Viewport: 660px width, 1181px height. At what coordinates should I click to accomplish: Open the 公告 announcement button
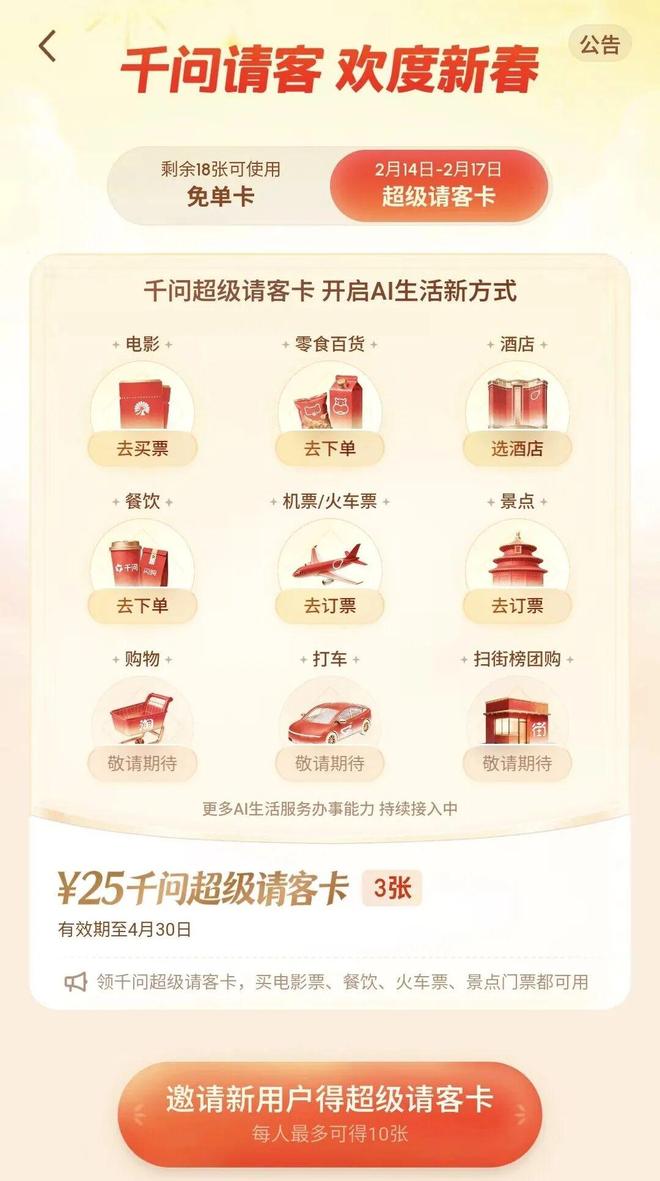pyautogui.click(x=600, y=44)
